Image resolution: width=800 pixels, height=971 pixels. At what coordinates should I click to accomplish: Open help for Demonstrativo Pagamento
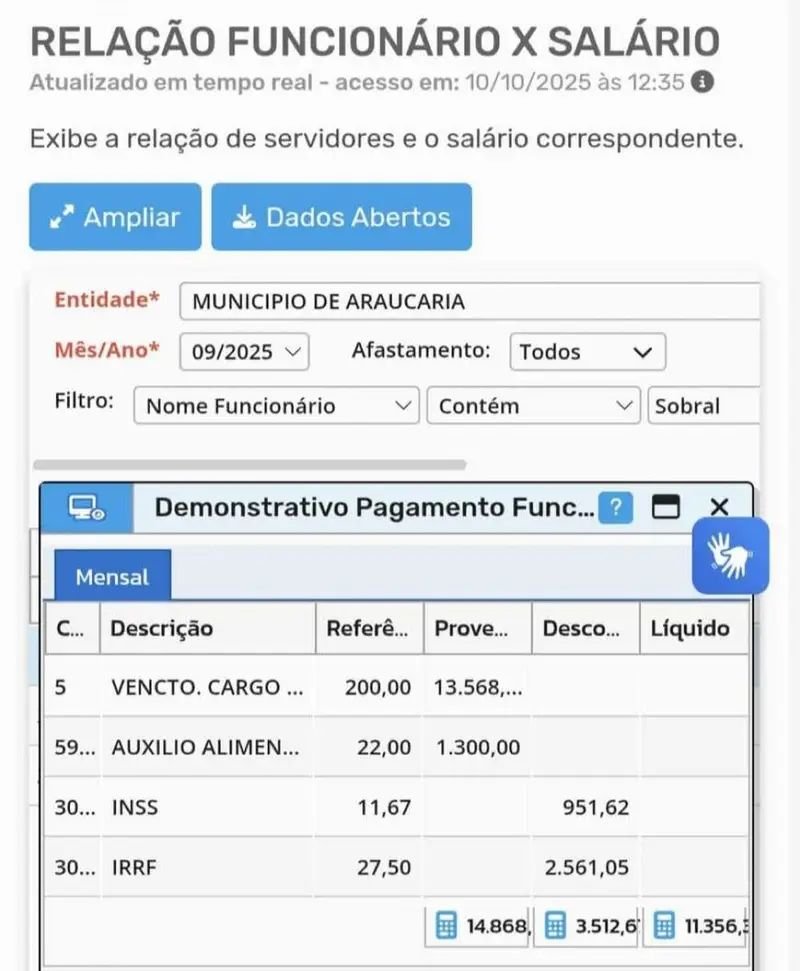pyautogui.click(x=616, y=508)
